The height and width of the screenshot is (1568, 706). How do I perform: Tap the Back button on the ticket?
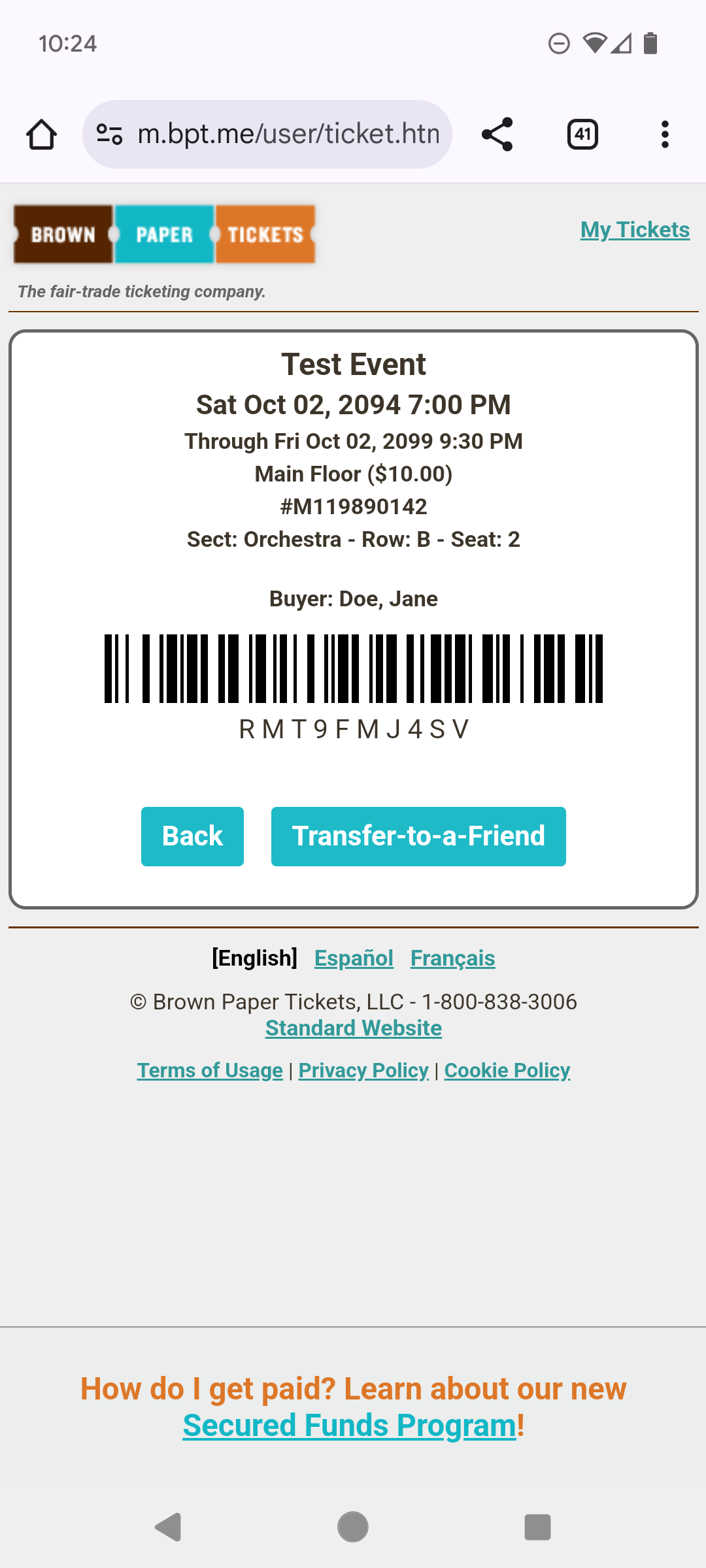click(192, 836)
